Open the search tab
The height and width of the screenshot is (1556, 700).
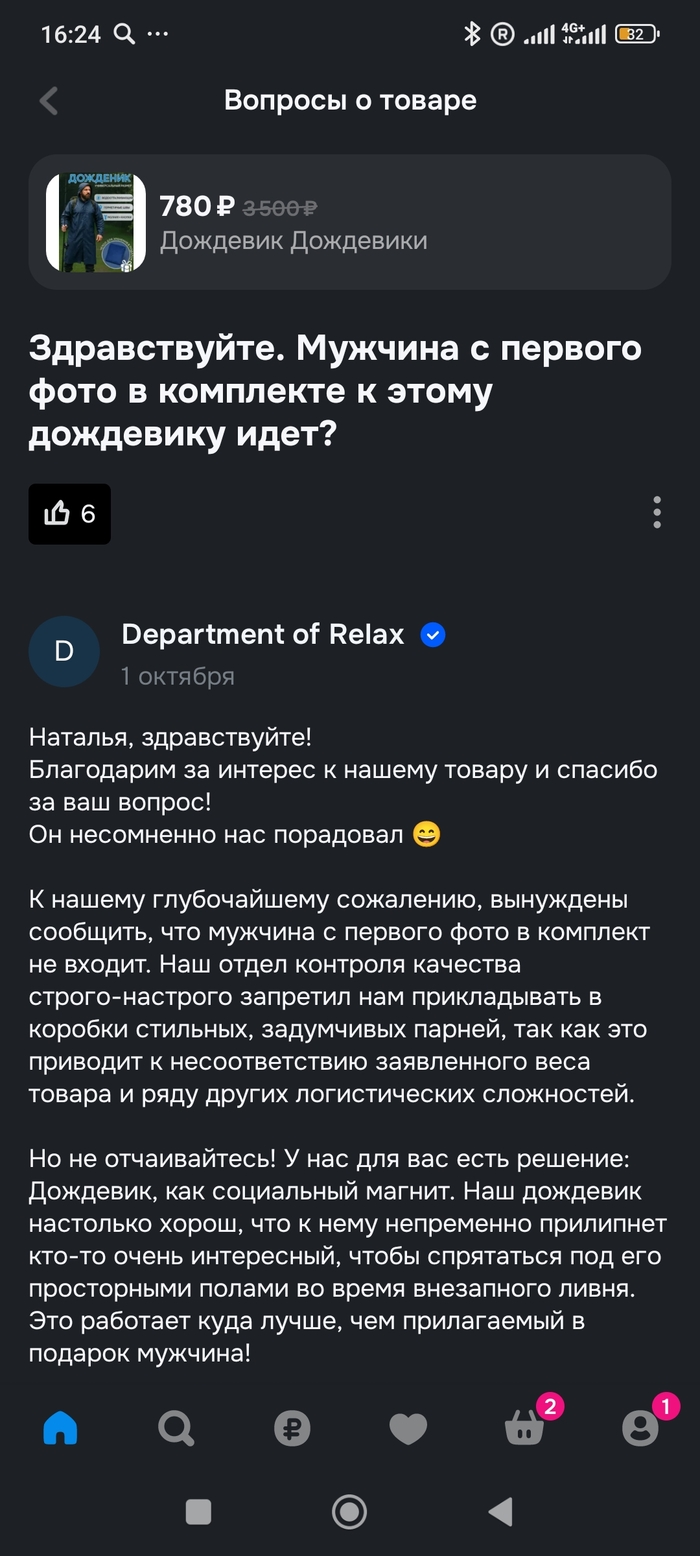176,1429
